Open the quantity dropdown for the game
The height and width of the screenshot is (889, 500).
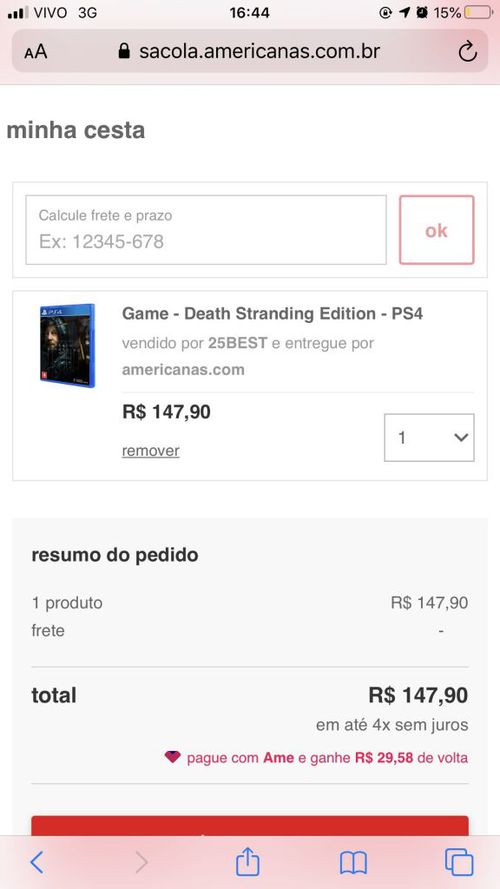coord(429,438)
